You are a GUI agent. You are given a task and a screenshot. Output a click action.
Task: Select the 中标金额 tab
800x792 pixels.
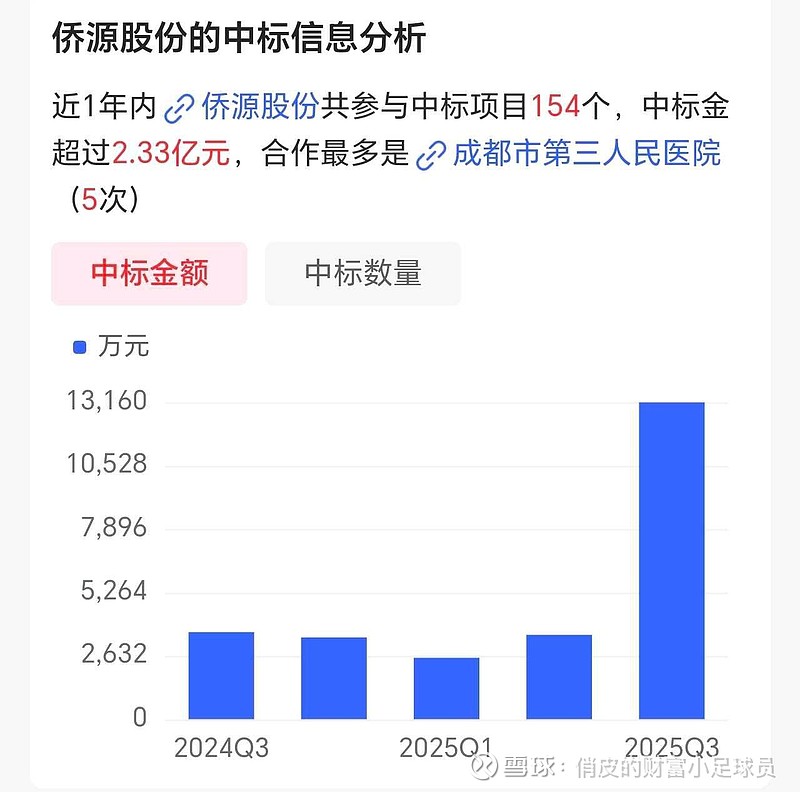pos(149,273)
